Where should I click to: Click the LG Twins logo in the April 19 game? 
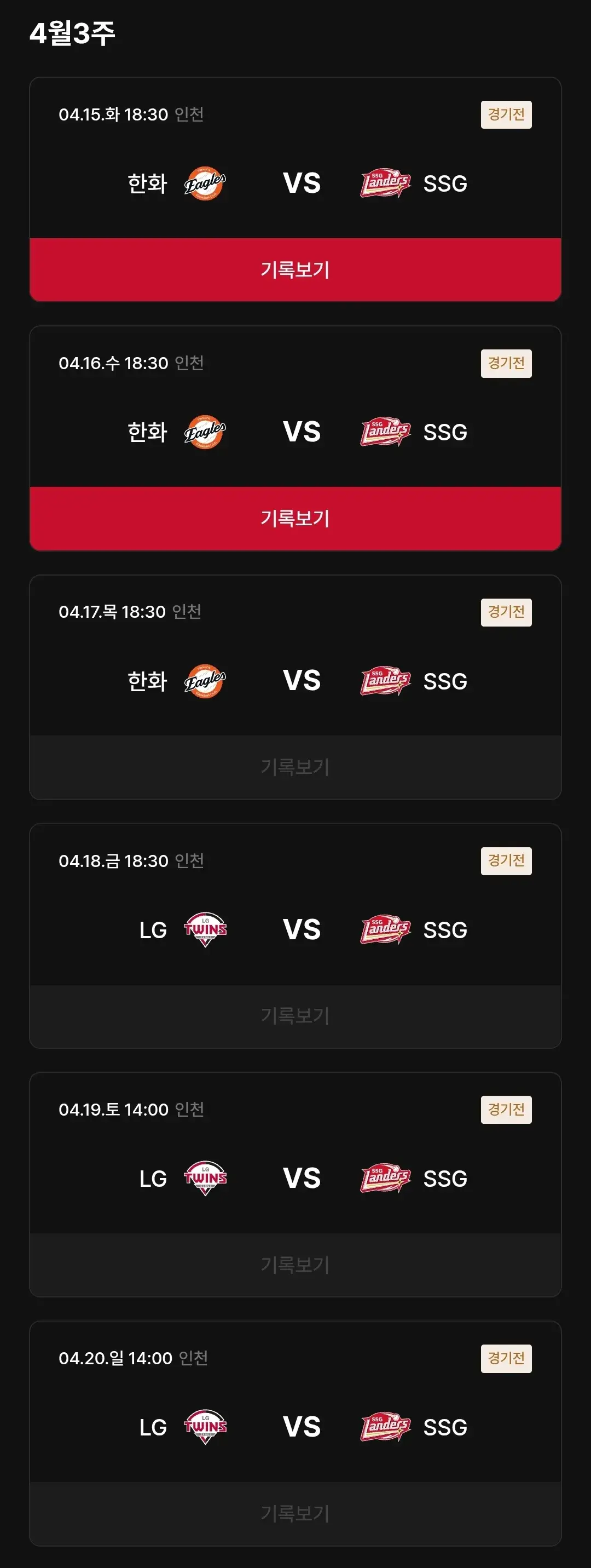tap(206, 1177)
